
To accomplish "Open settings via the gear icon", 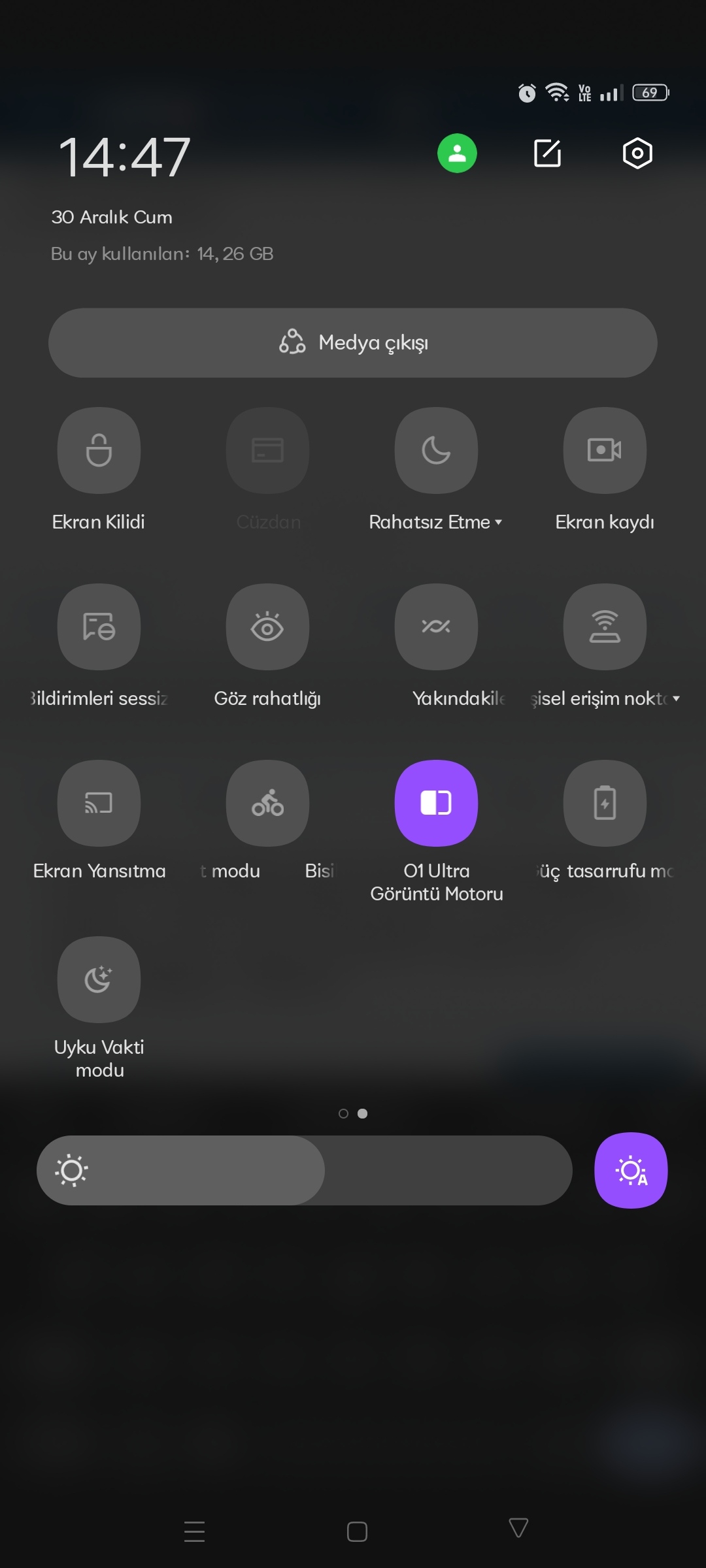I will coord(637,154).
